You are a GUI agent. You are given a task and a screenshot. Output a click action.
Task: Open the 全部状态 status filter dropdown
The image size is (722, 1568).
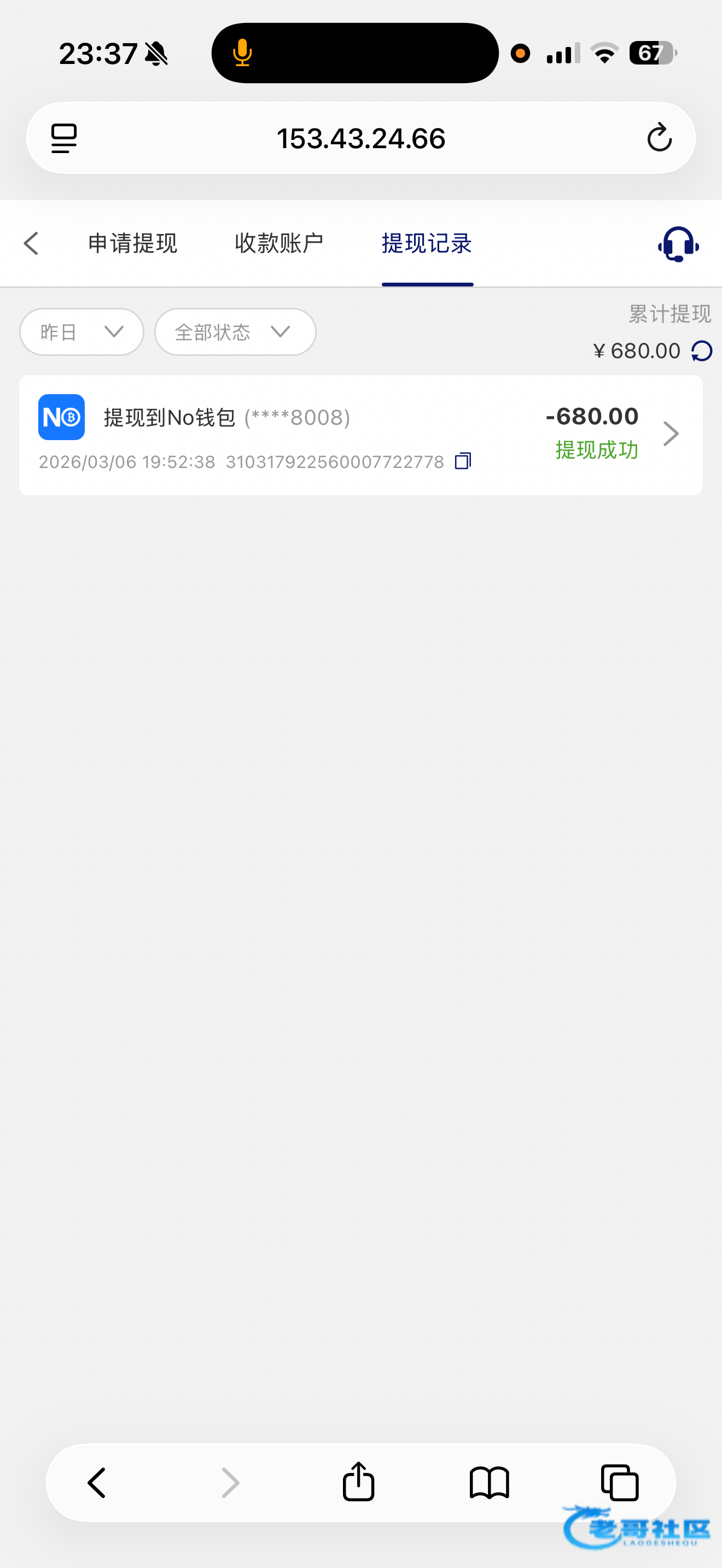(235, 332)
